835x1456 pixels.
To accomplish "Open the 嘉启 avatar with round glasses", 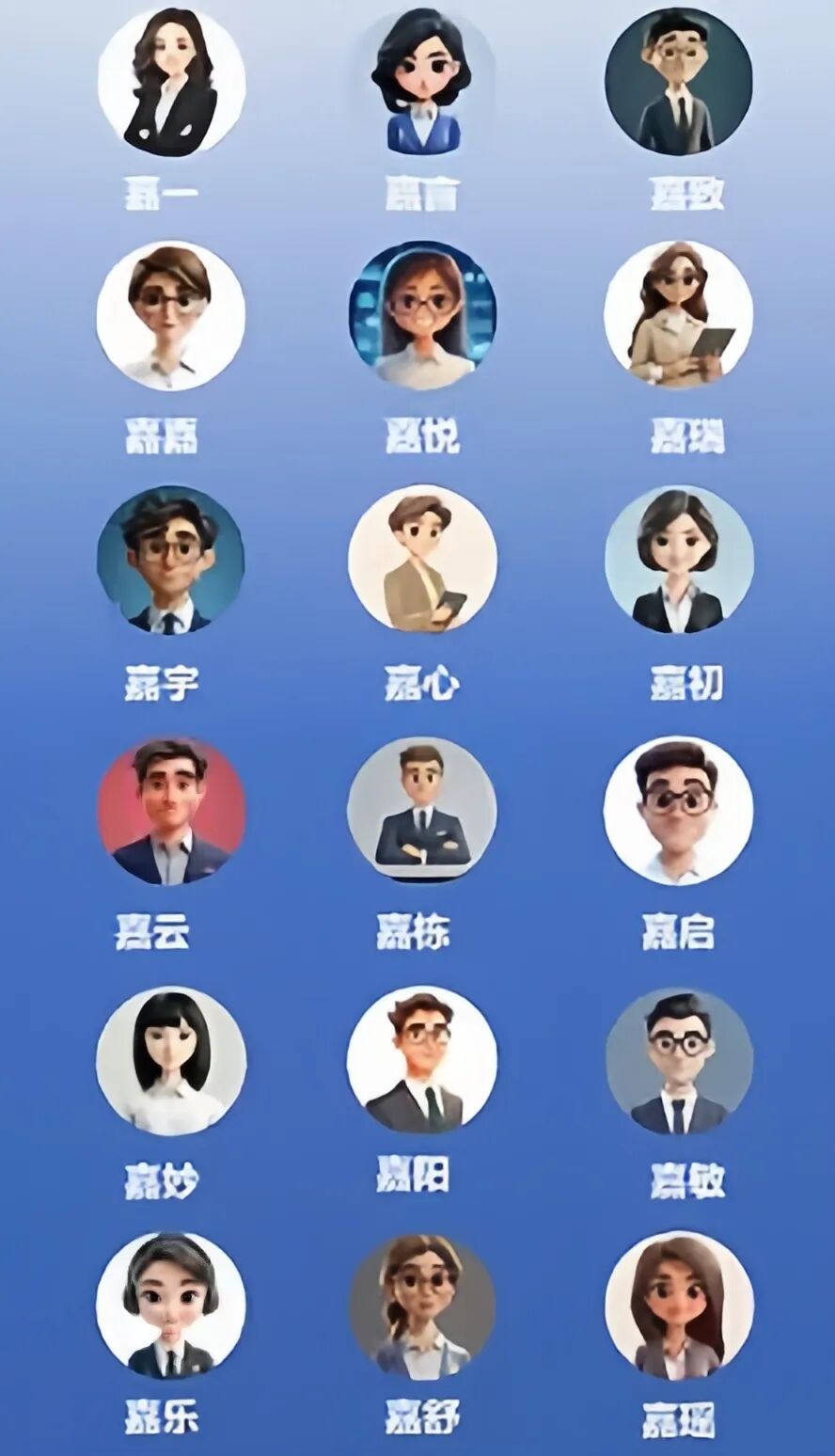I will [x=679, y=809].
